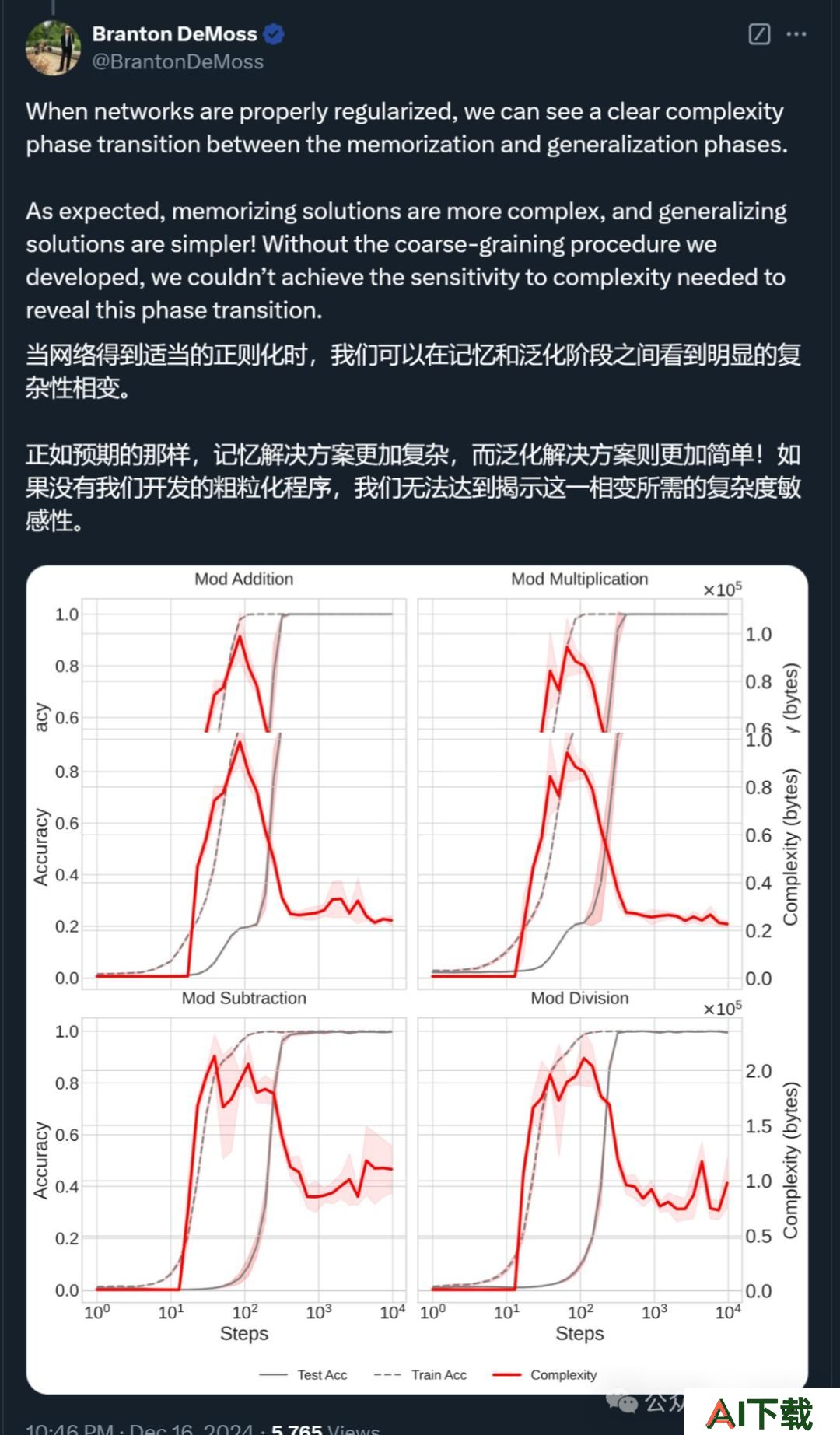Open the attached complexity charts image
Image resolution: width=840 pixels, height=1435 pixels.
pos(417,979)
